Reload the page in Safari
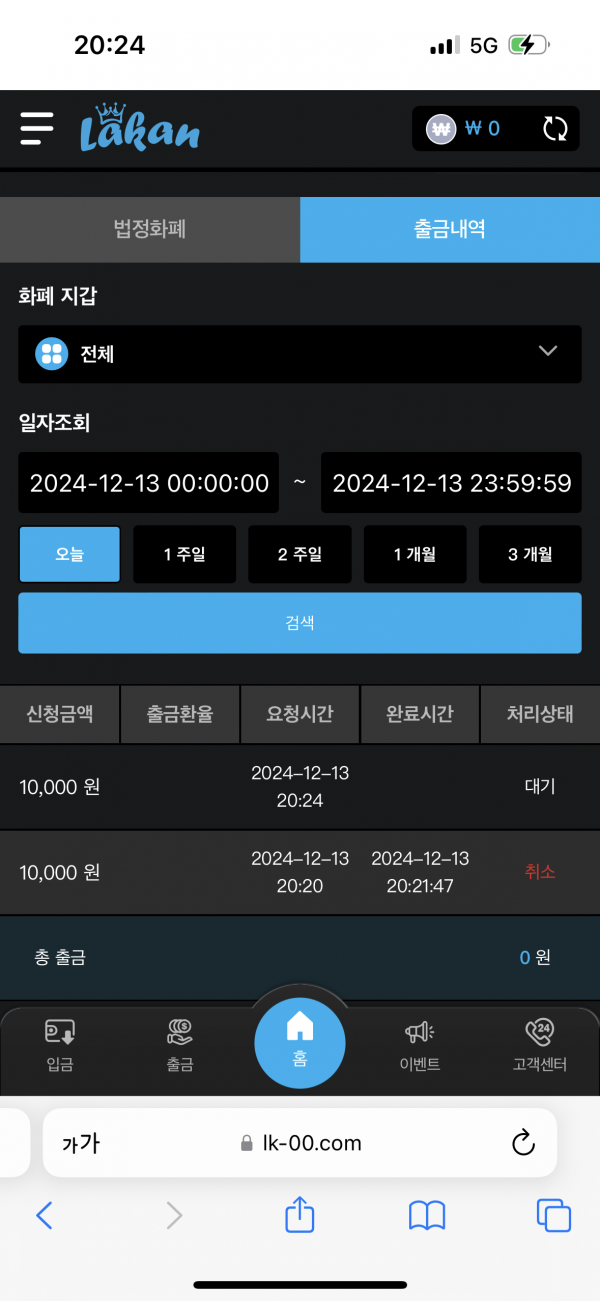The height and width of the screenshot is (1301, 600). point(523,1143)
